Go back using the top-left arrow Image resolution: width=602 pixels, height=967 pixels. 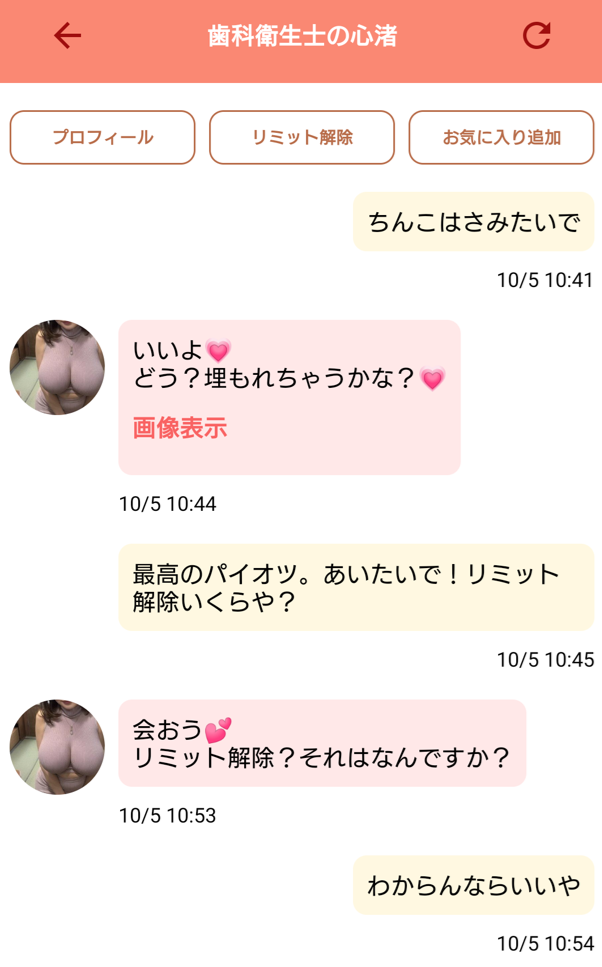67,36
